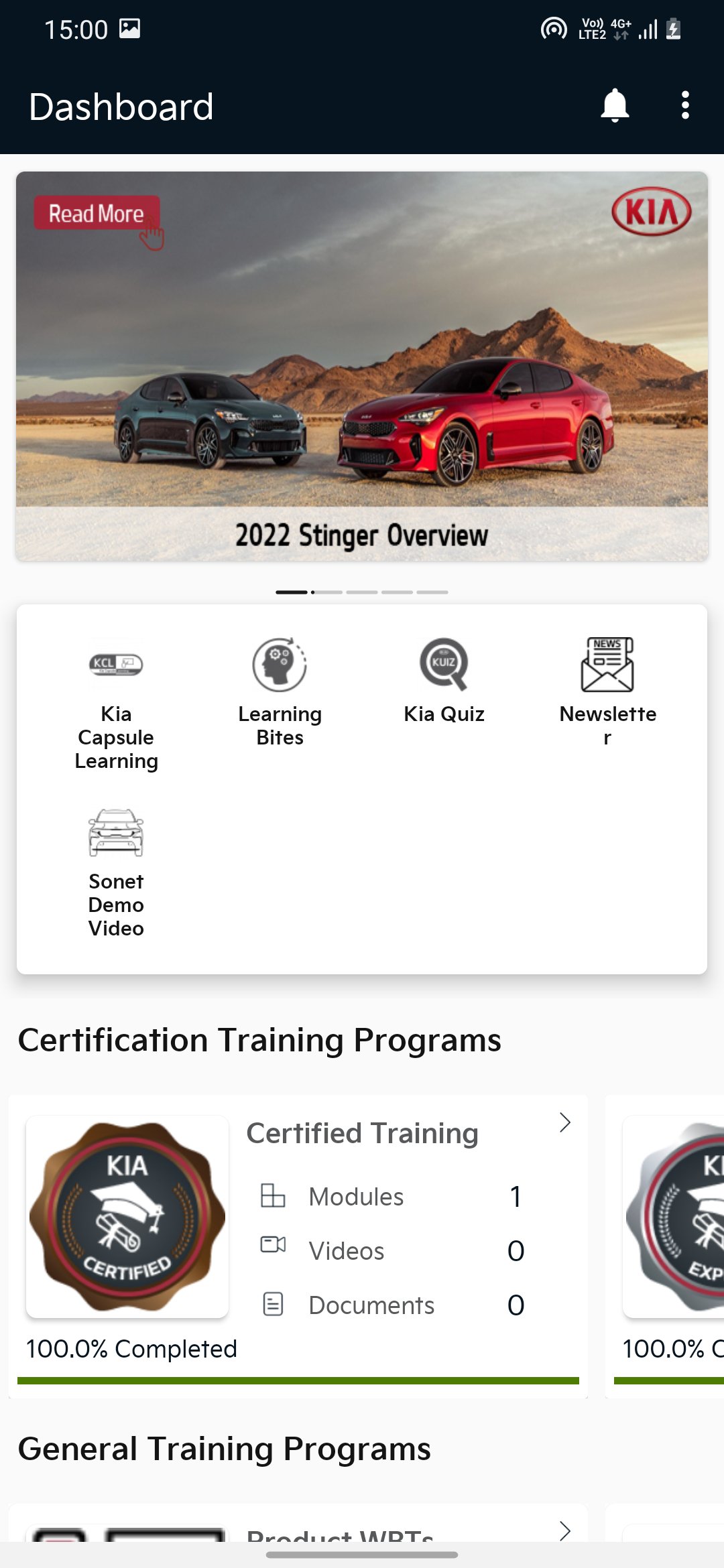This screenshot has width=724, height=1568.
Task: Open the notifications bell
Action: tap(614, 106)
